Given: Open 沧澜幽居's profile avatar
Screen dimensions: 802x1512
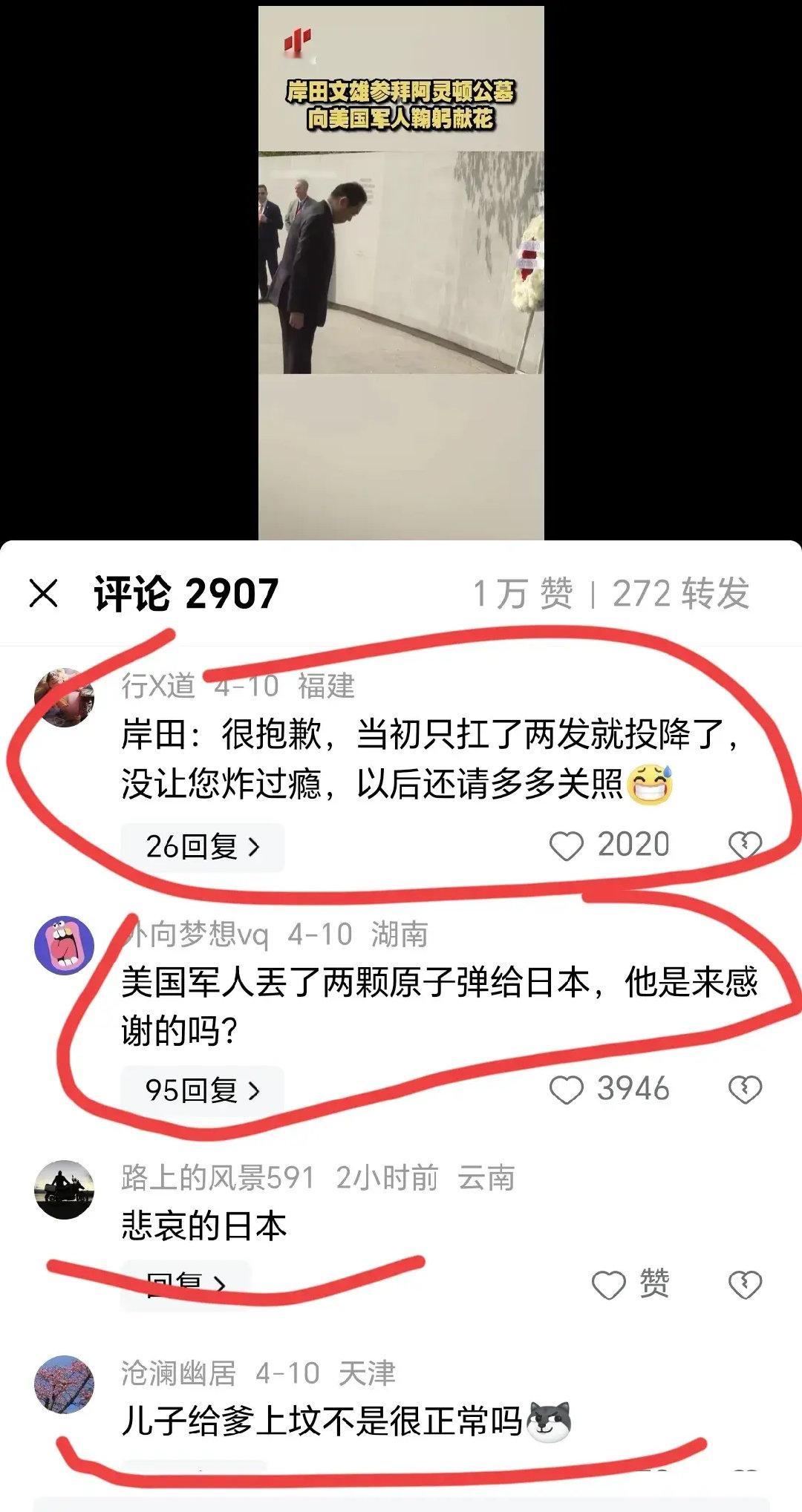Looking at the screenshot, I should click(65, 1386).
